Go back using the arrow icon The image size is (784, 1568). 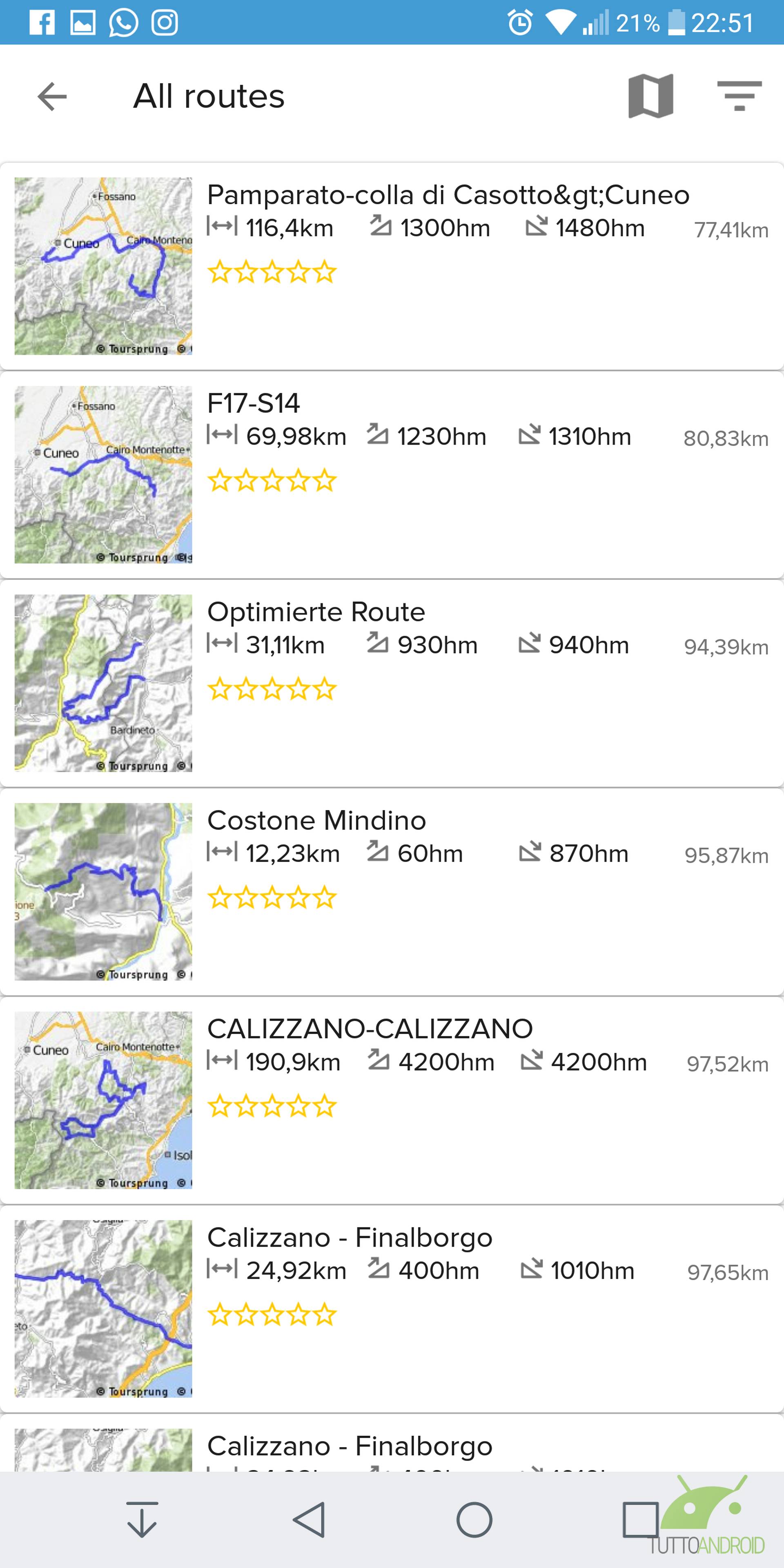(x=52, y=97)
